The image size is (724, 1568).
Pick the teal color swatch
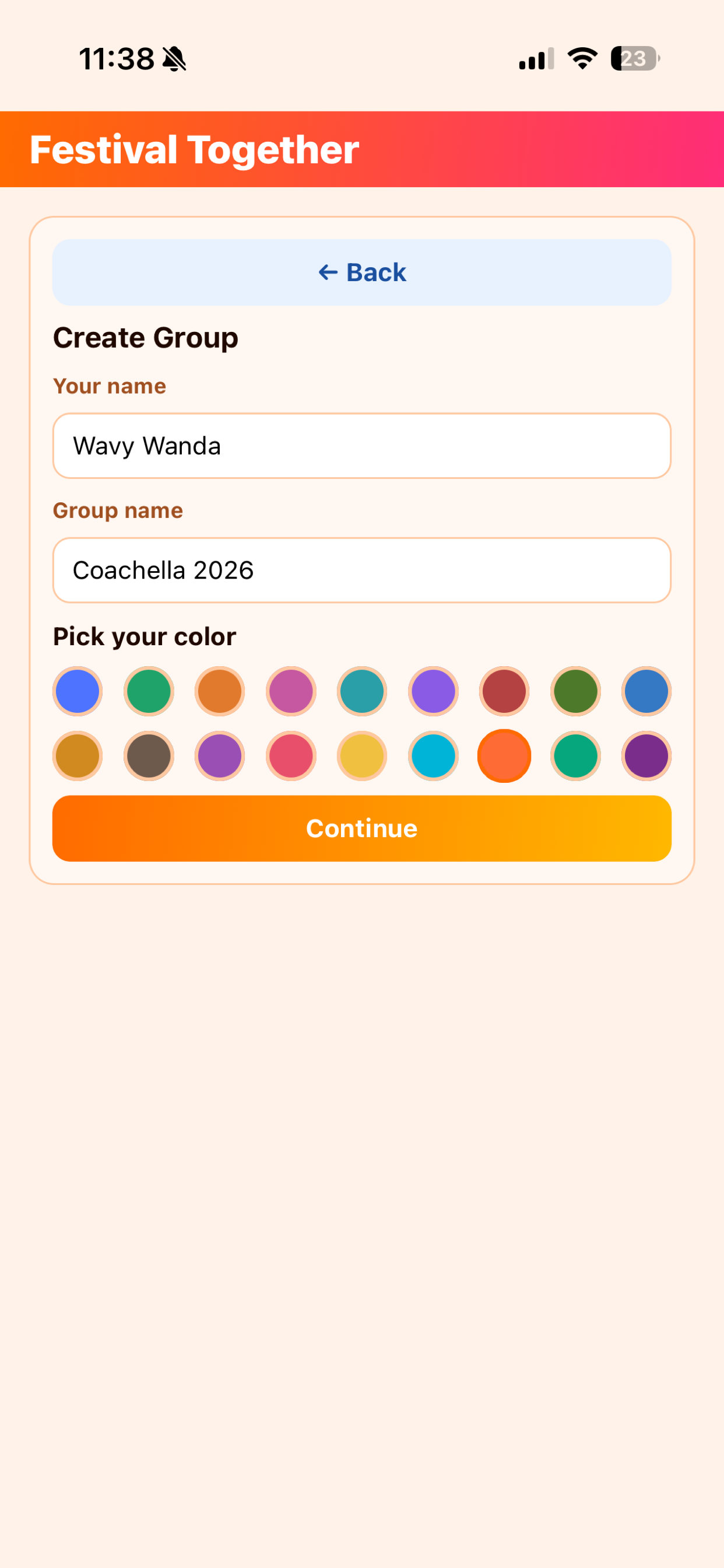point(362,691)
